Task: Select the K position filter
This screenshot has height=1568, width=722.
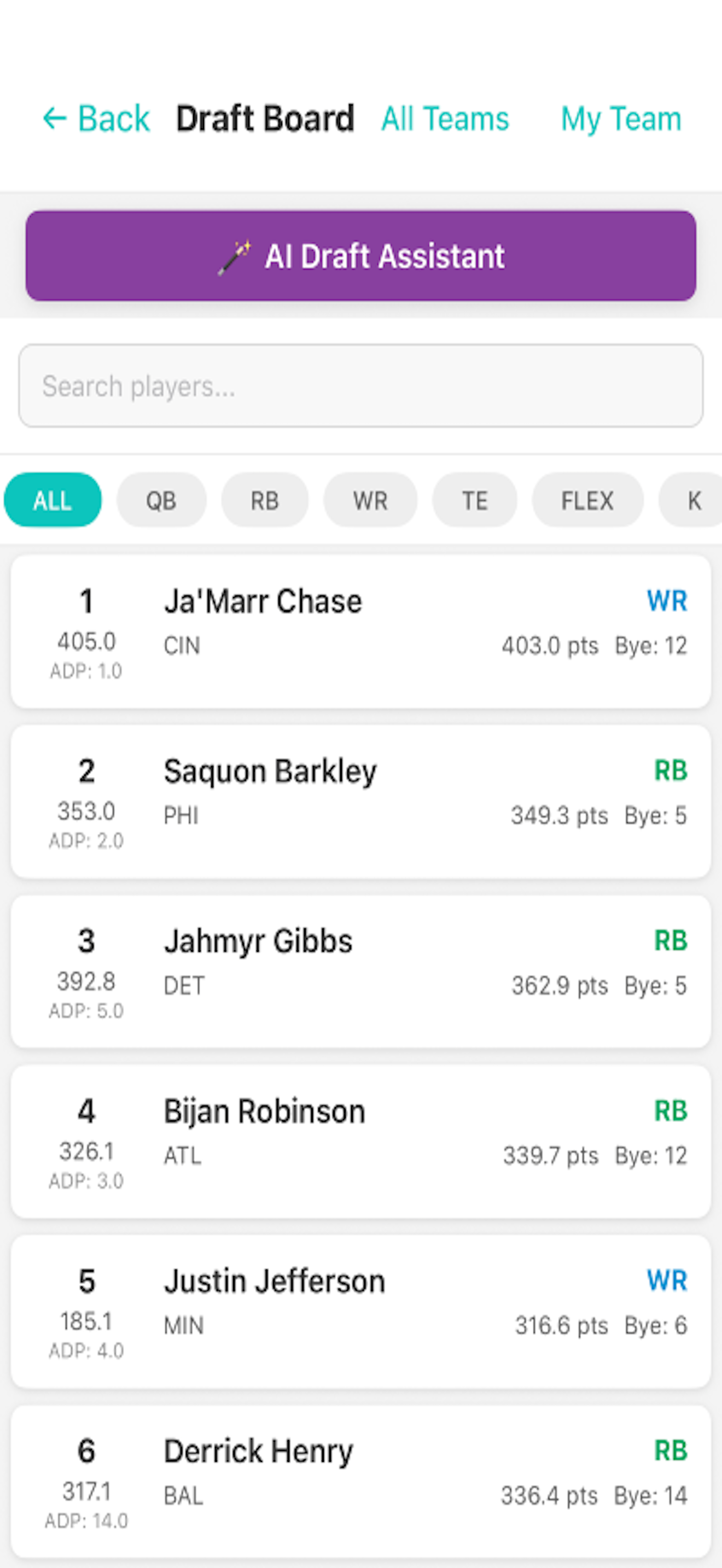Action: click(x=693, y=500)
